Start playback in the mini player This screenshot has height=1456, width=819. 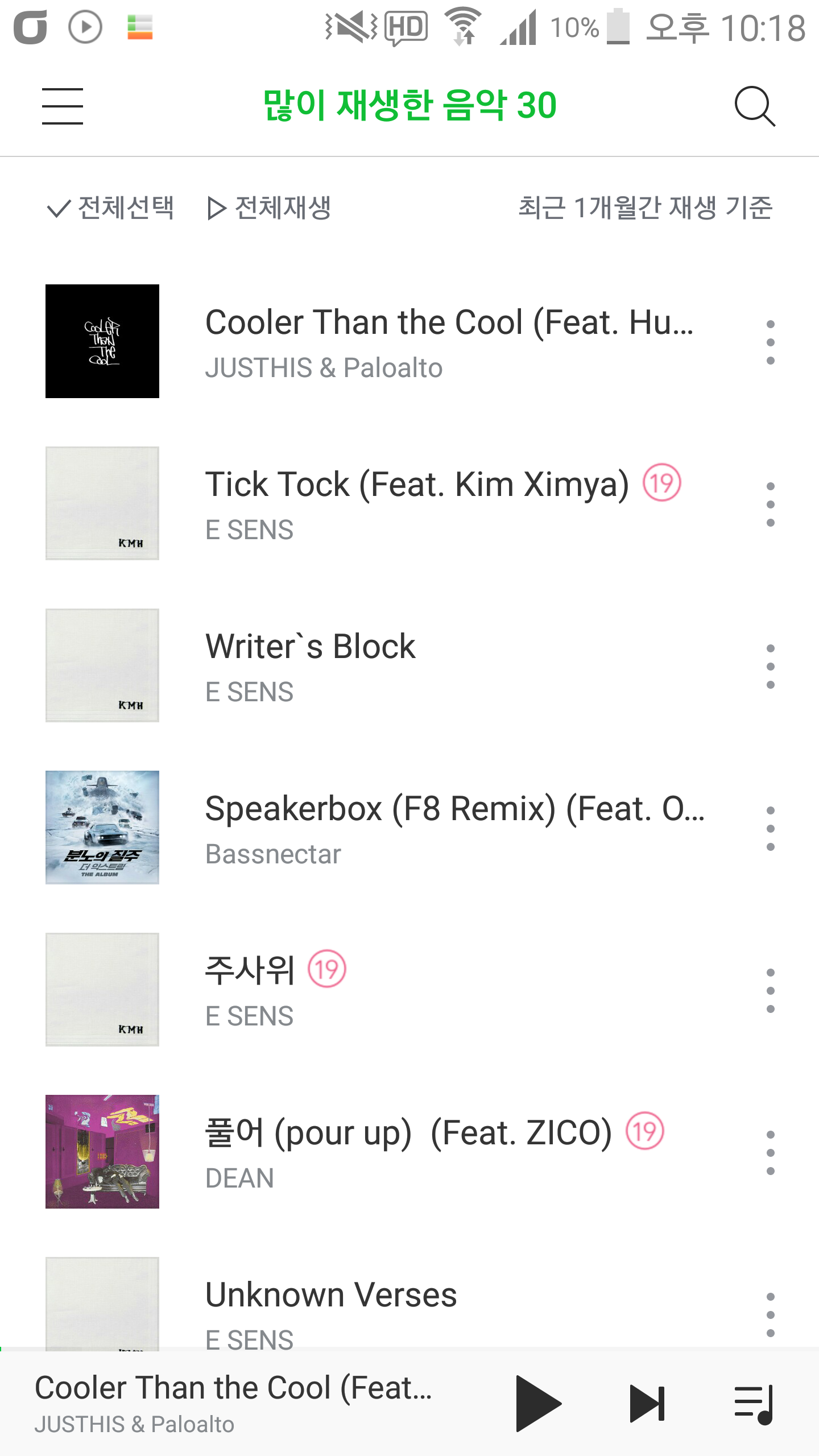pos(537,1403)
